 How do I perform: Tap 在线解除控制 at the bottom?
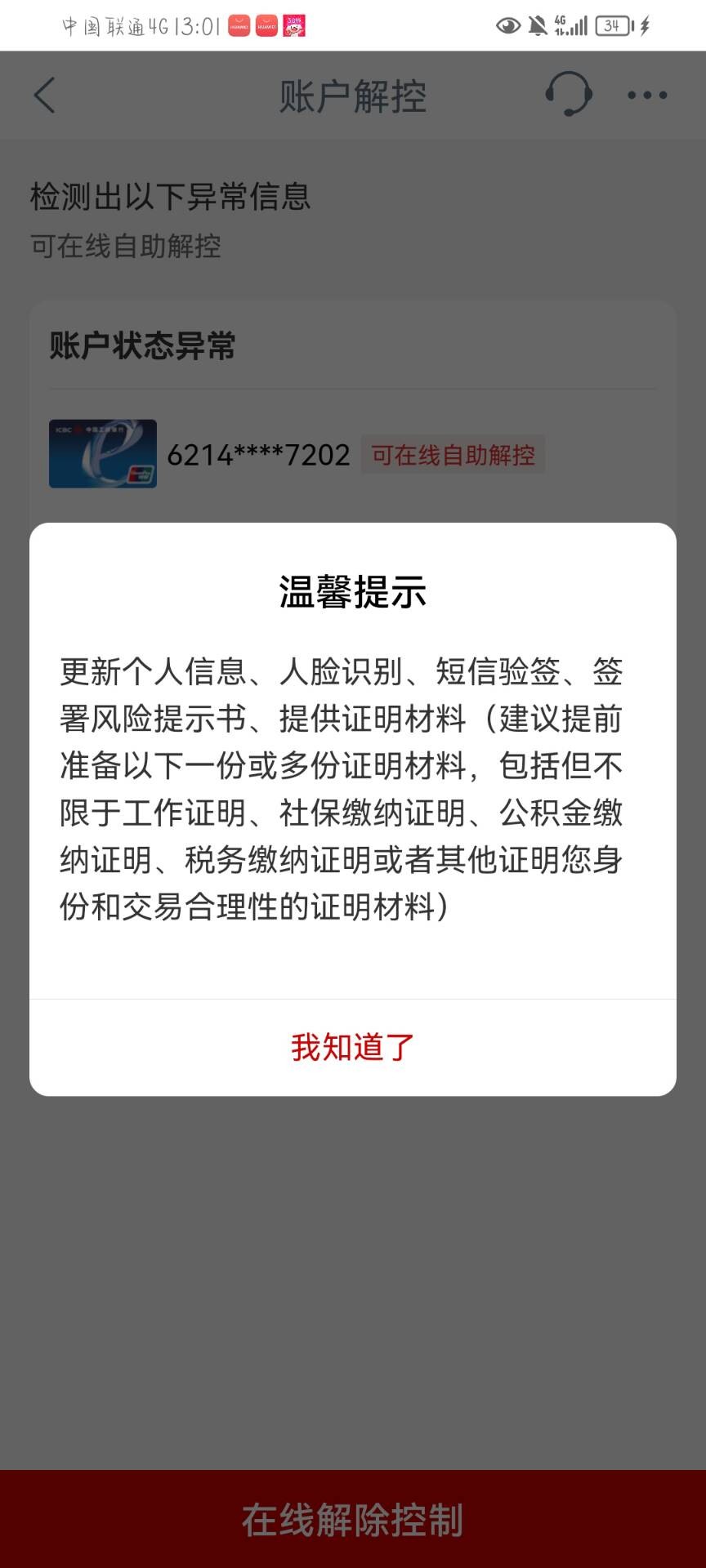point(353,1519)
